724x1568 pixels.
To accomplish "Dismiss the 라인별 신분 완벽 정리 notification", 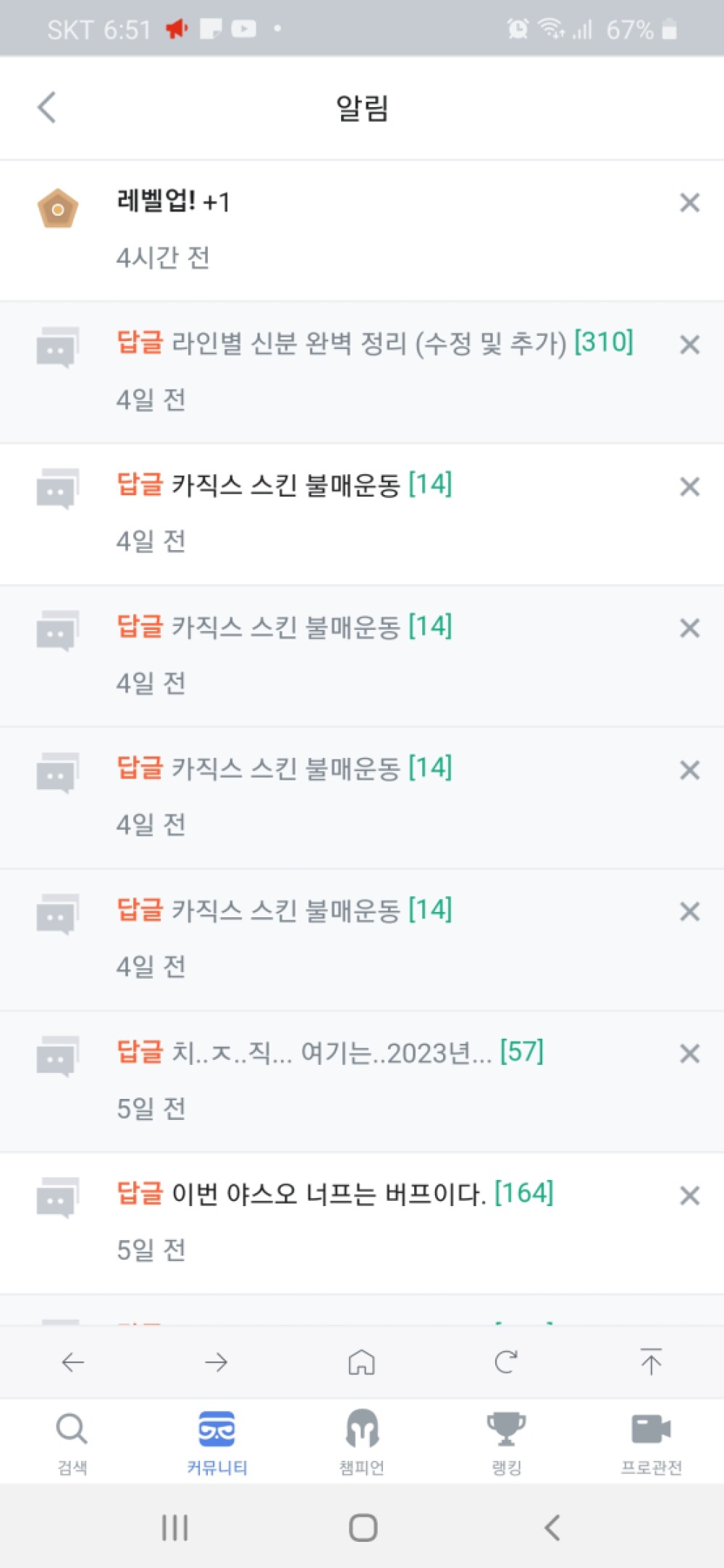I will click(689, 345).
